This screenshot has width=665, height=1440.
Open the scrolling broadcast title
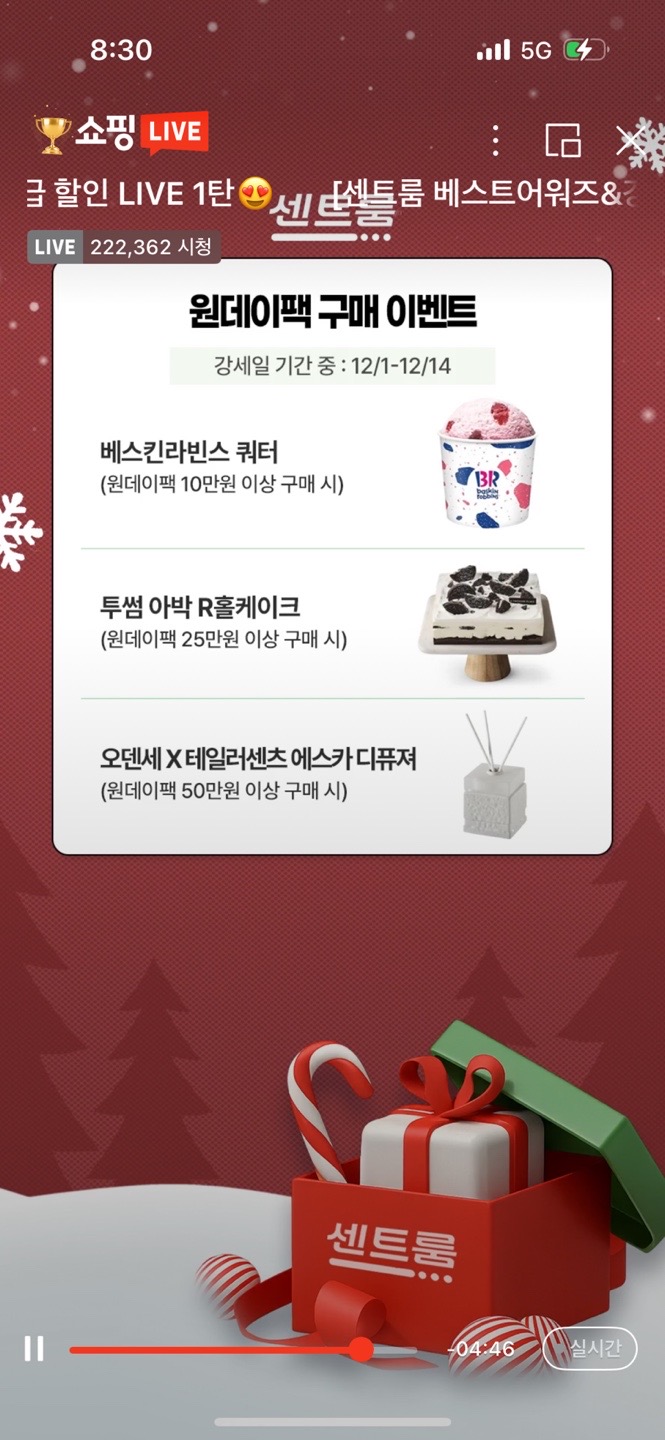(330, 193)
